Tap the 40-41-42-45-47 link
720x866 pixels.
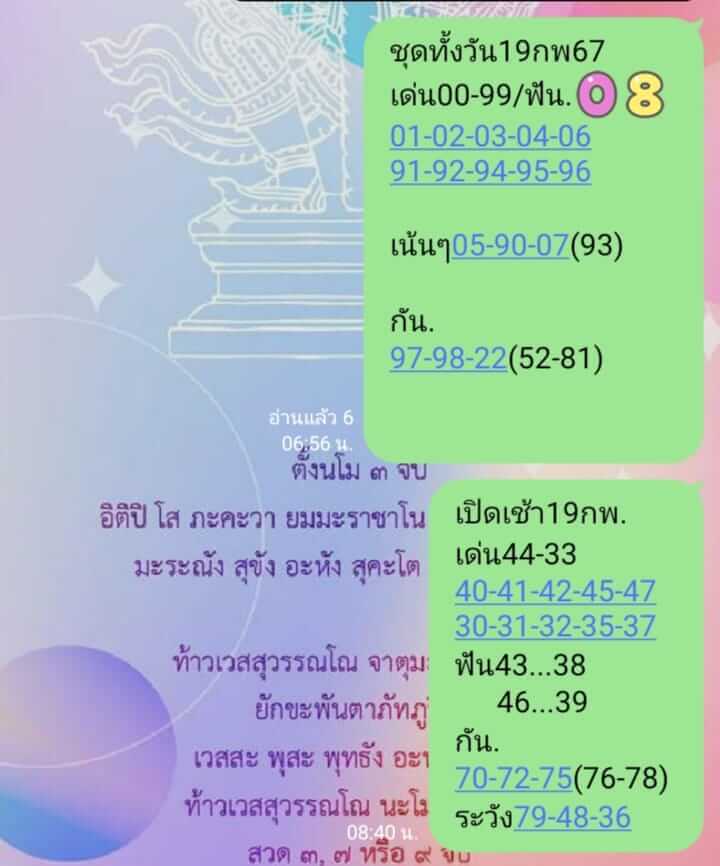pos(555,591)
